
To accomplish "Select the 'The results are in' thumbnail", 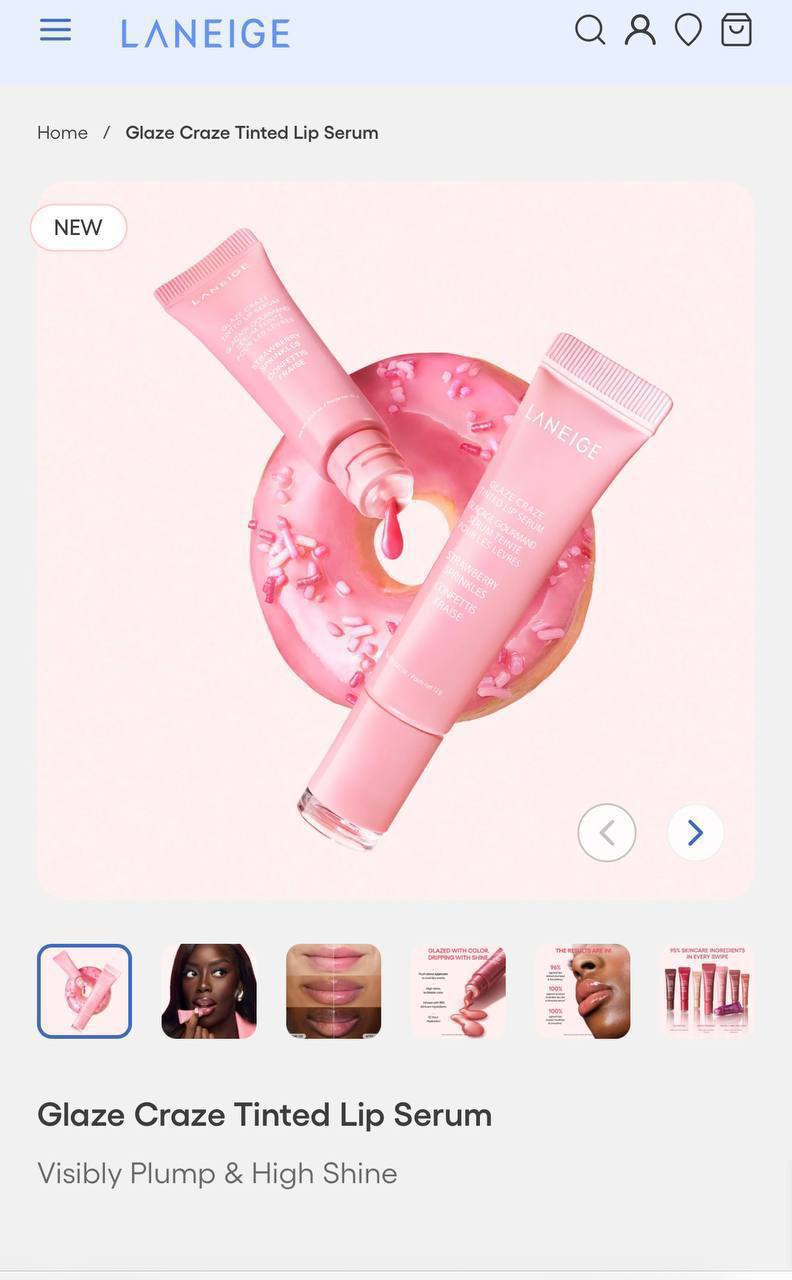I will [x=582, y=991].
